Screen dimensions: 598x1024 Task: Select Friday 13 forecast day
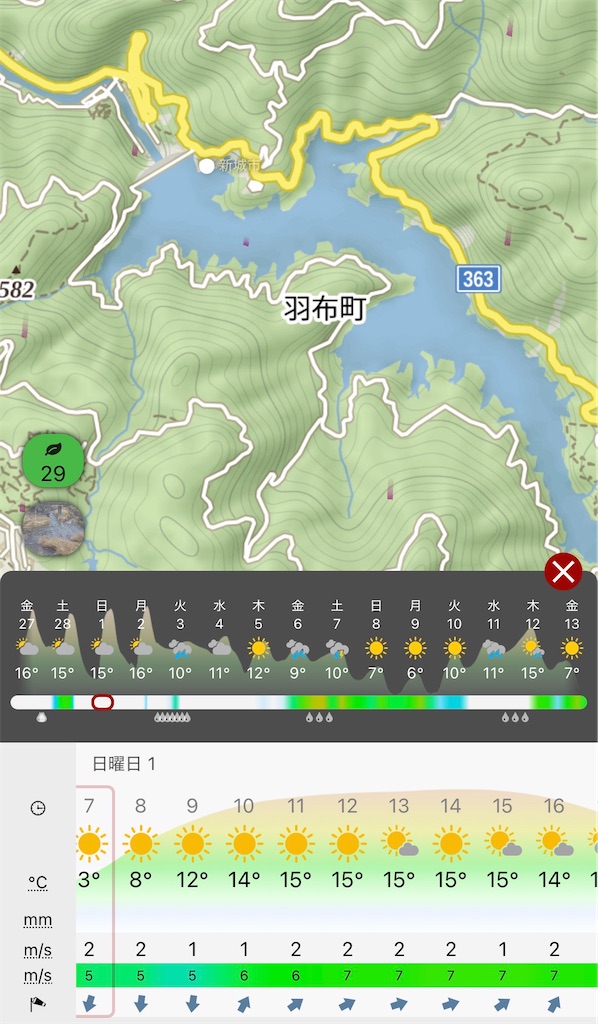click(572, 642)
